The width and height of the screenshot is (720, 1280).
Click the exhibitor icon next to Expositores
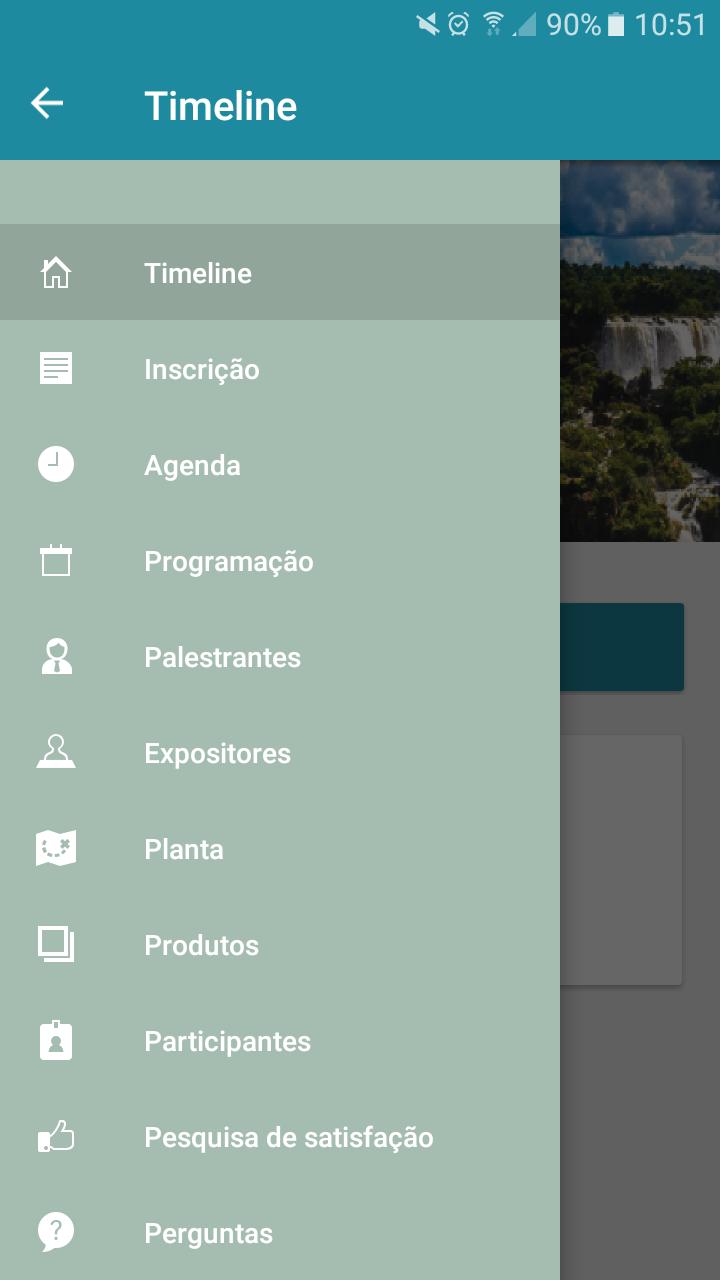coord(55,751)
